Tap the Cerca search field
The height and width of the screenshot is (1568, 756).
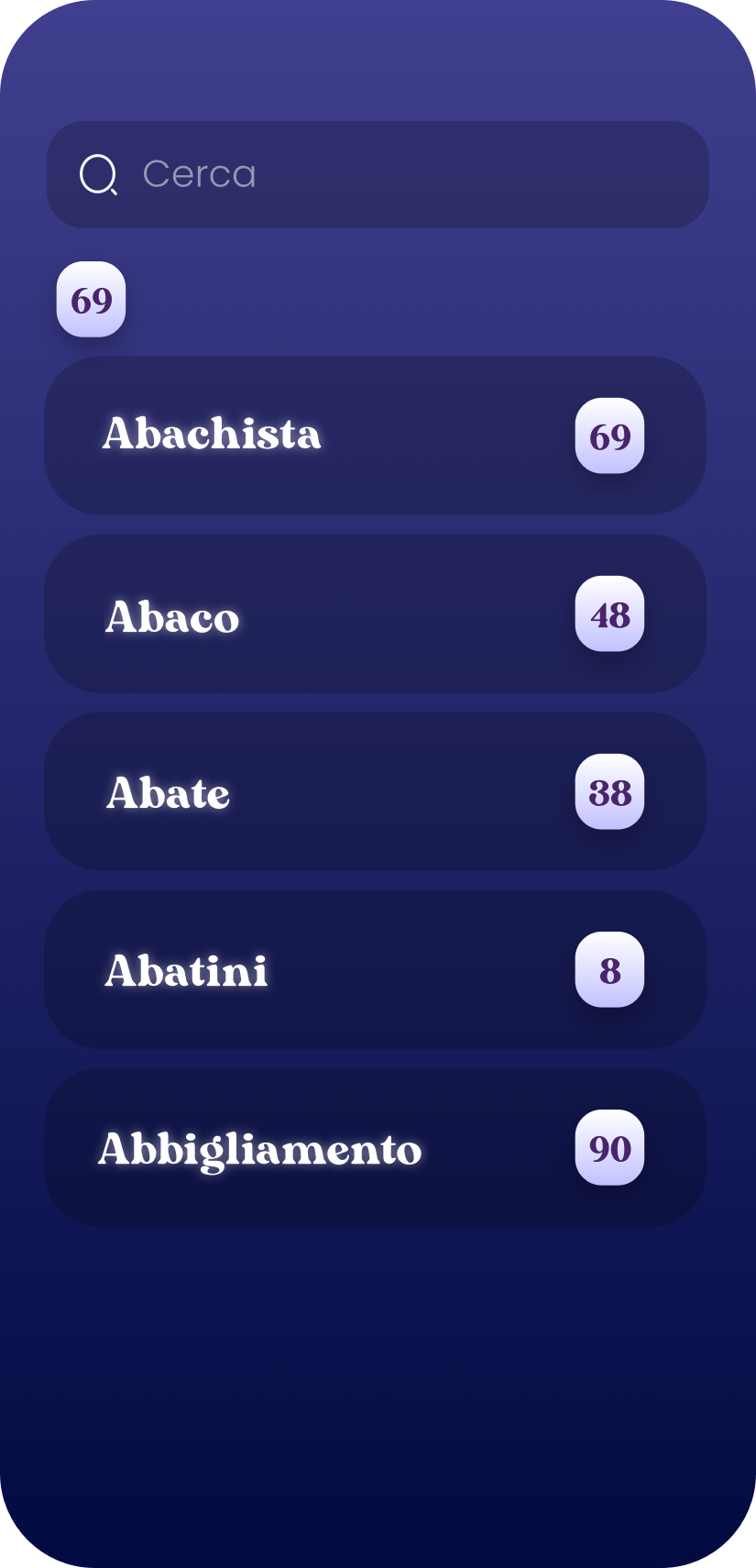click(378, 174)
